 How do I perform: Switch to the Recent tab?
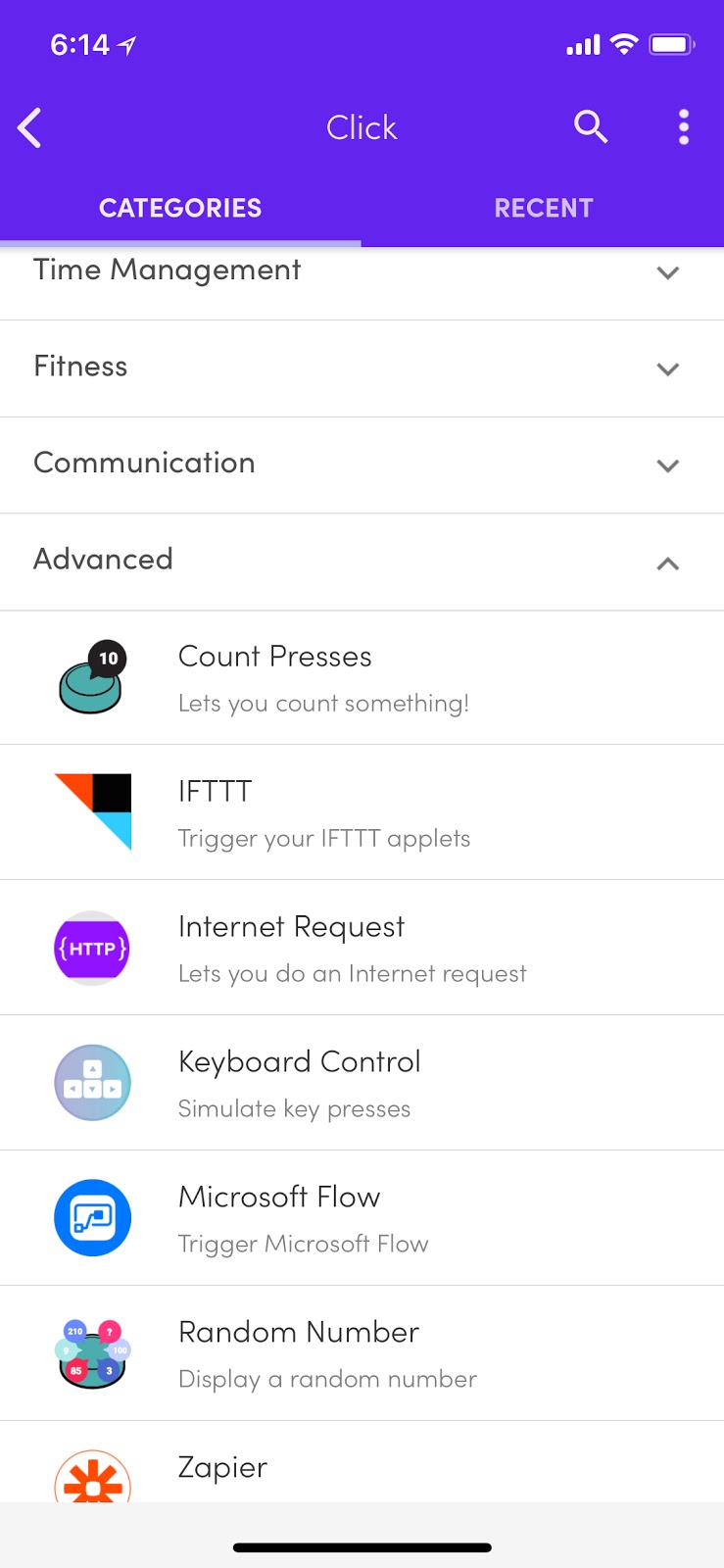click(x=543, y=208)
